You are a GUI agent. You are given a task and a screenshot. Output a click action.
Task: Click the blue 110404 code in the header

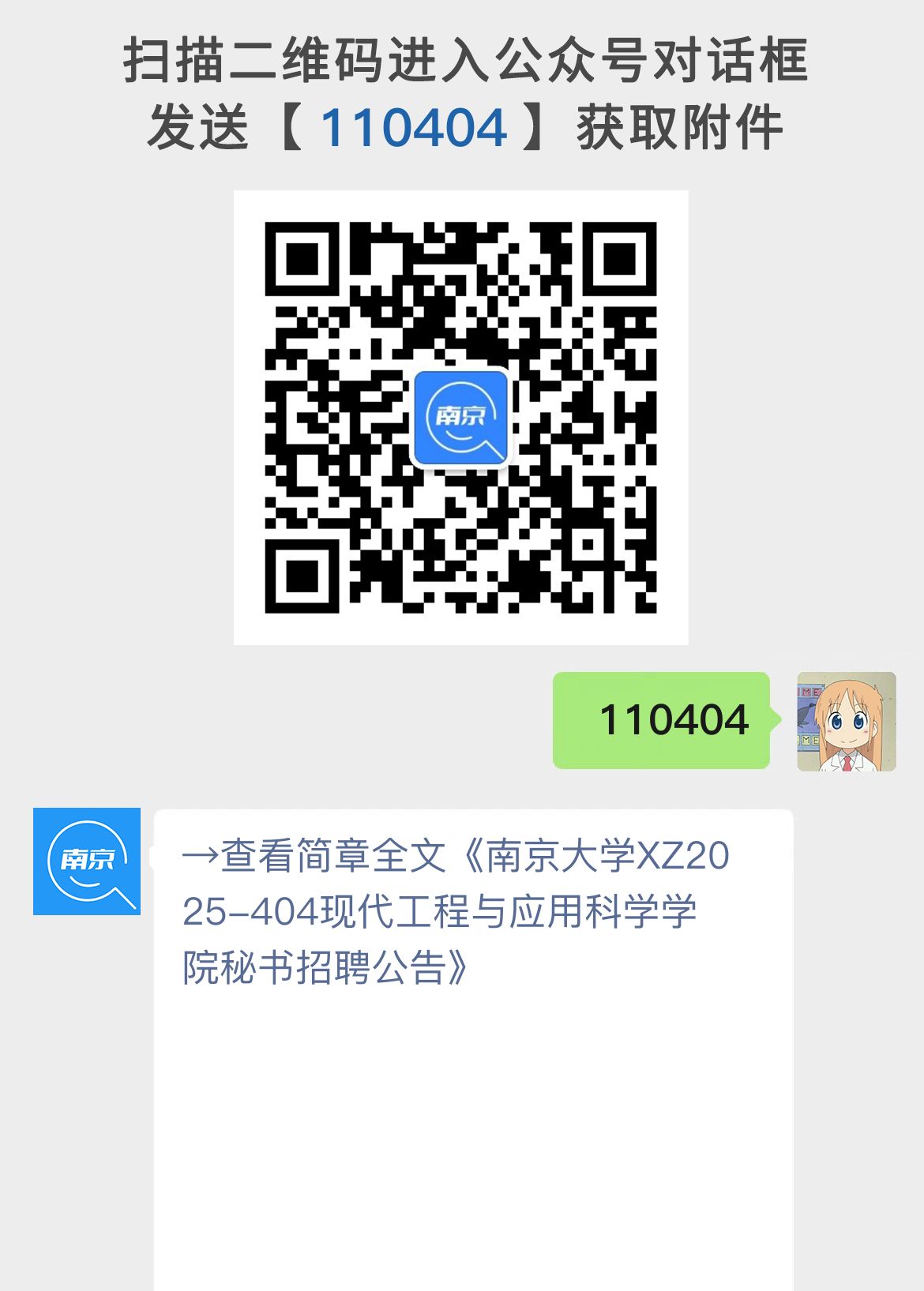(x=415, y=125)
